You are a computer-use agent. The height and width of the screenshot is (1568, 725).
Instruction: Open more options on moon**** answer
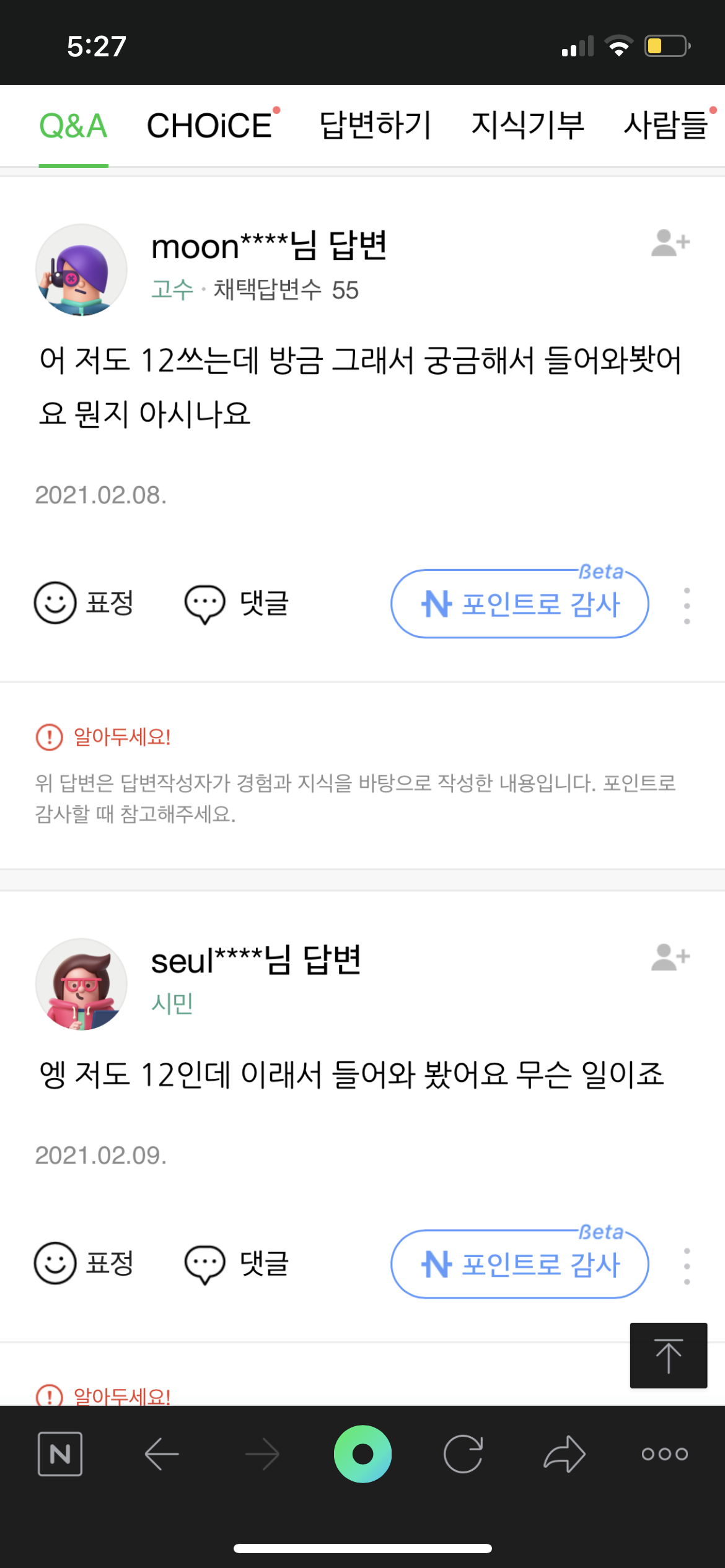coord(687,606)
